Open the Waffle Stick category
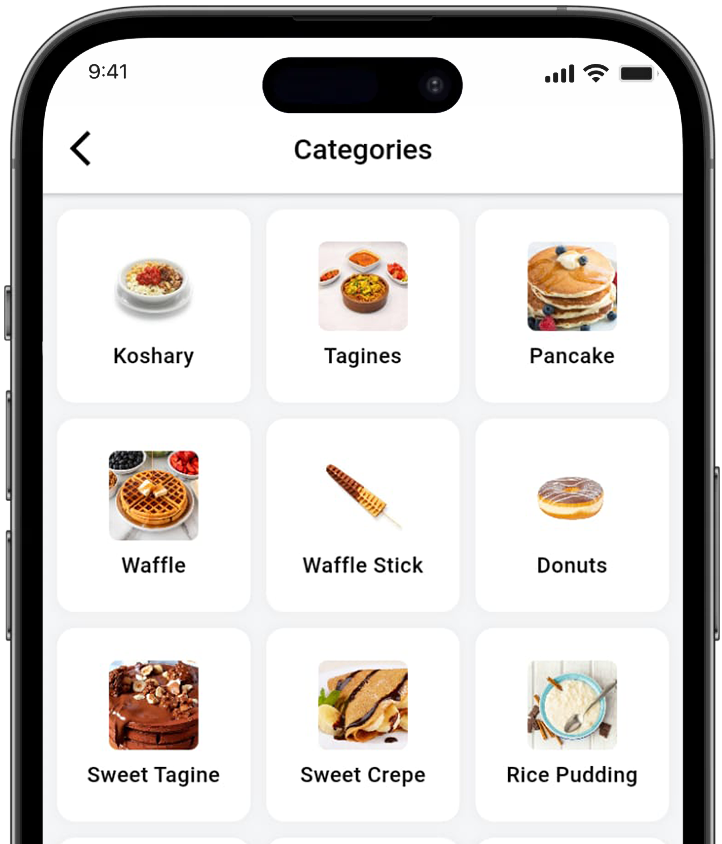This screenshot has height=844, width=722. [362, 515]
